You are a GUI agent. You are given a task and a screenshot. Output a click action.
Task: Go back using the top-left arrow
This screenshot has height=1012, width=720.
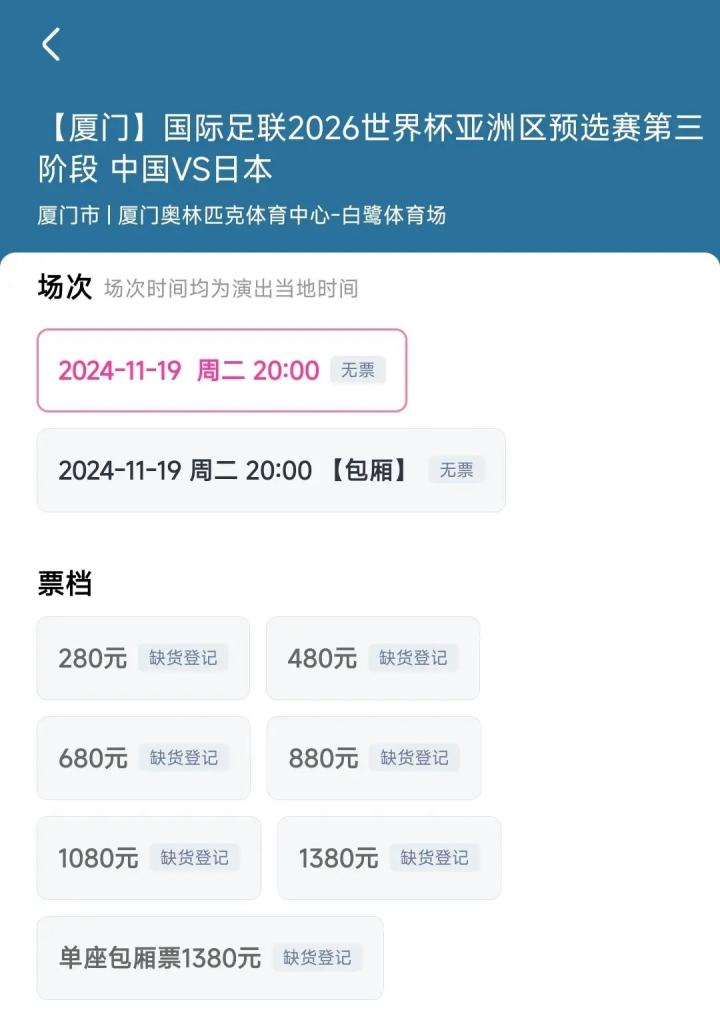[51, 45]
